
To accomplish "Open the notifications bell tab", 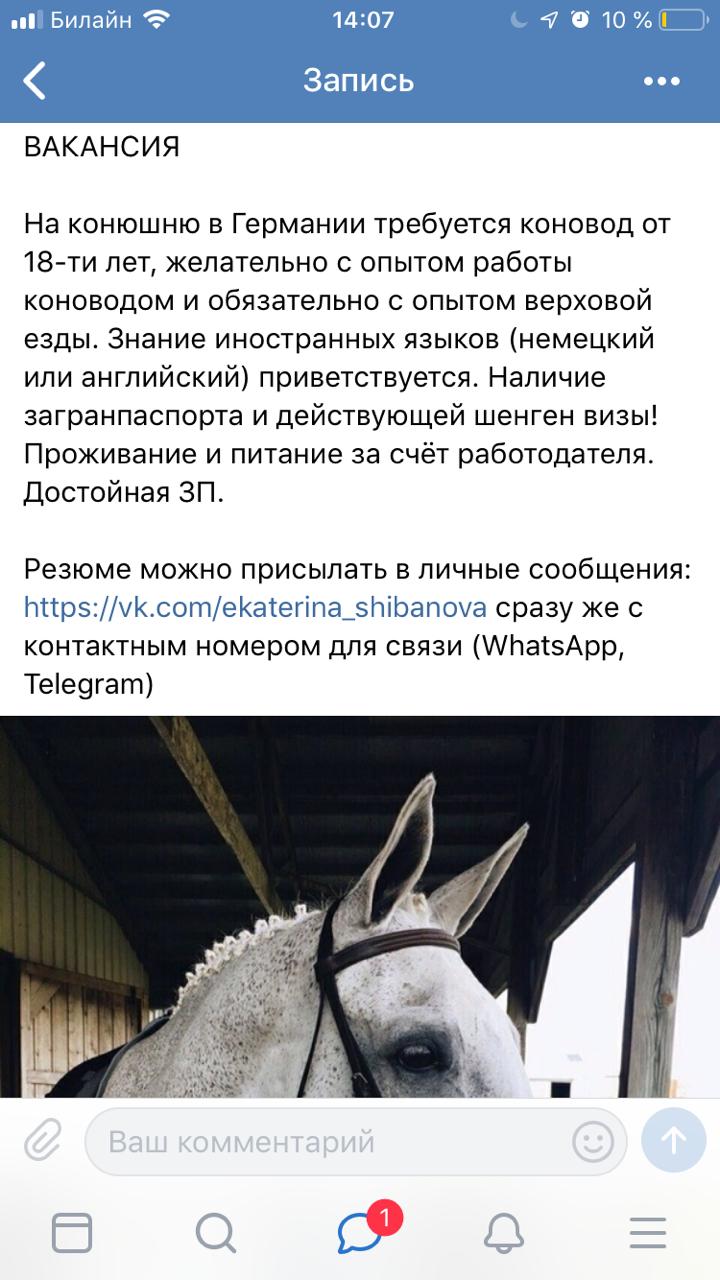I will (x=505, y=1233).
